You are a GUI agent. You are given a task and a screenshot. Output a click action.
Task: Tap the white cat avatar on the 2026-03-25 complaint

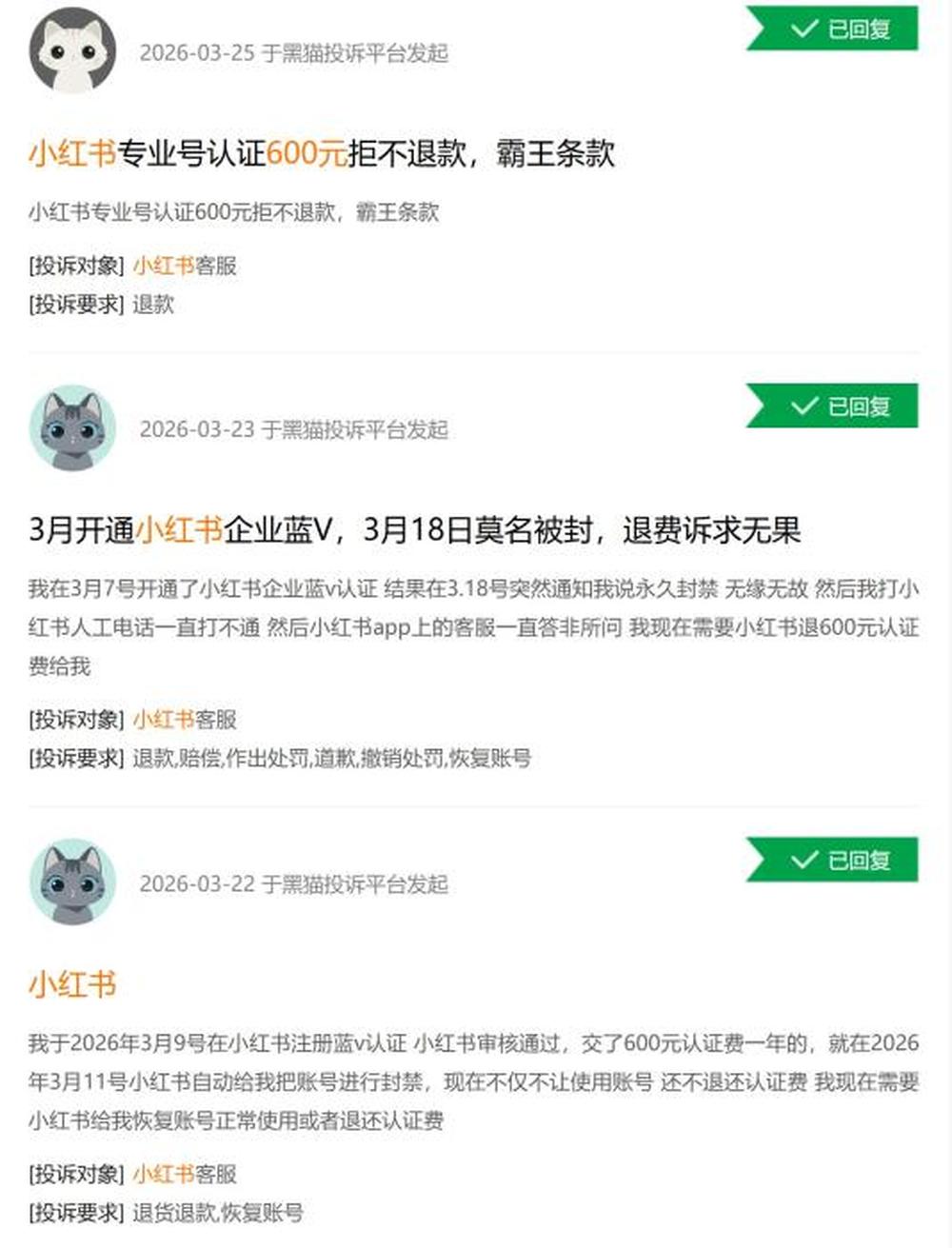[72, 50]
